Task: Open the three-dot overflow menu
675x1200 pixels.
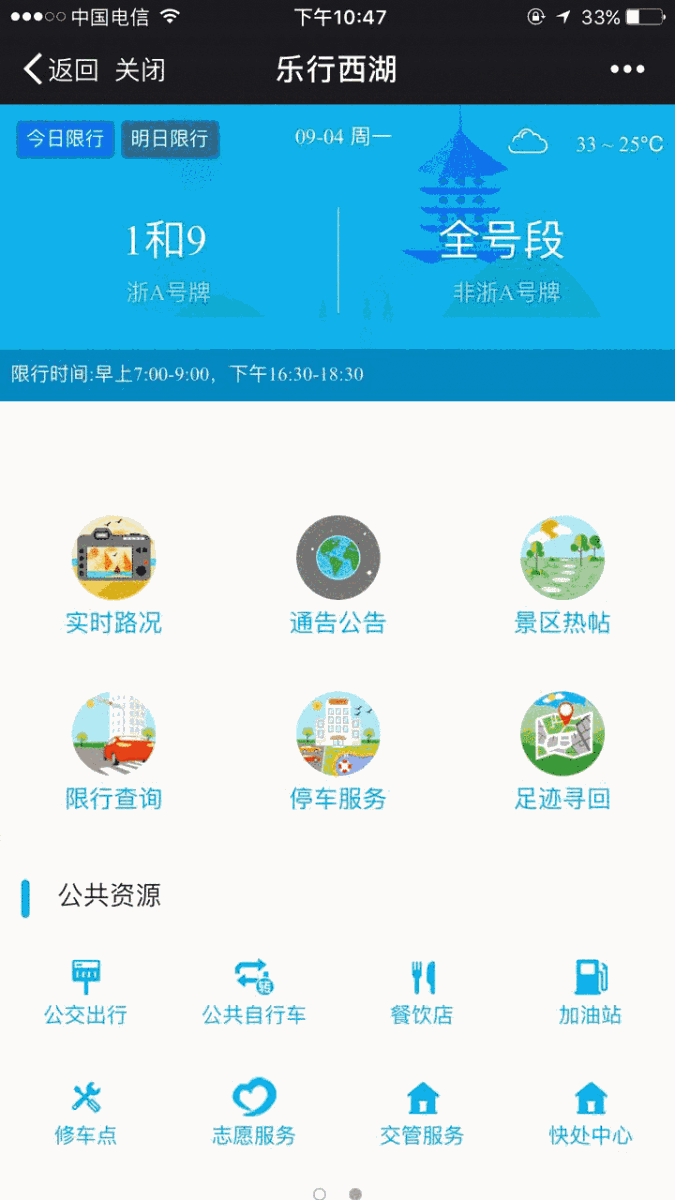Action: 627,70
